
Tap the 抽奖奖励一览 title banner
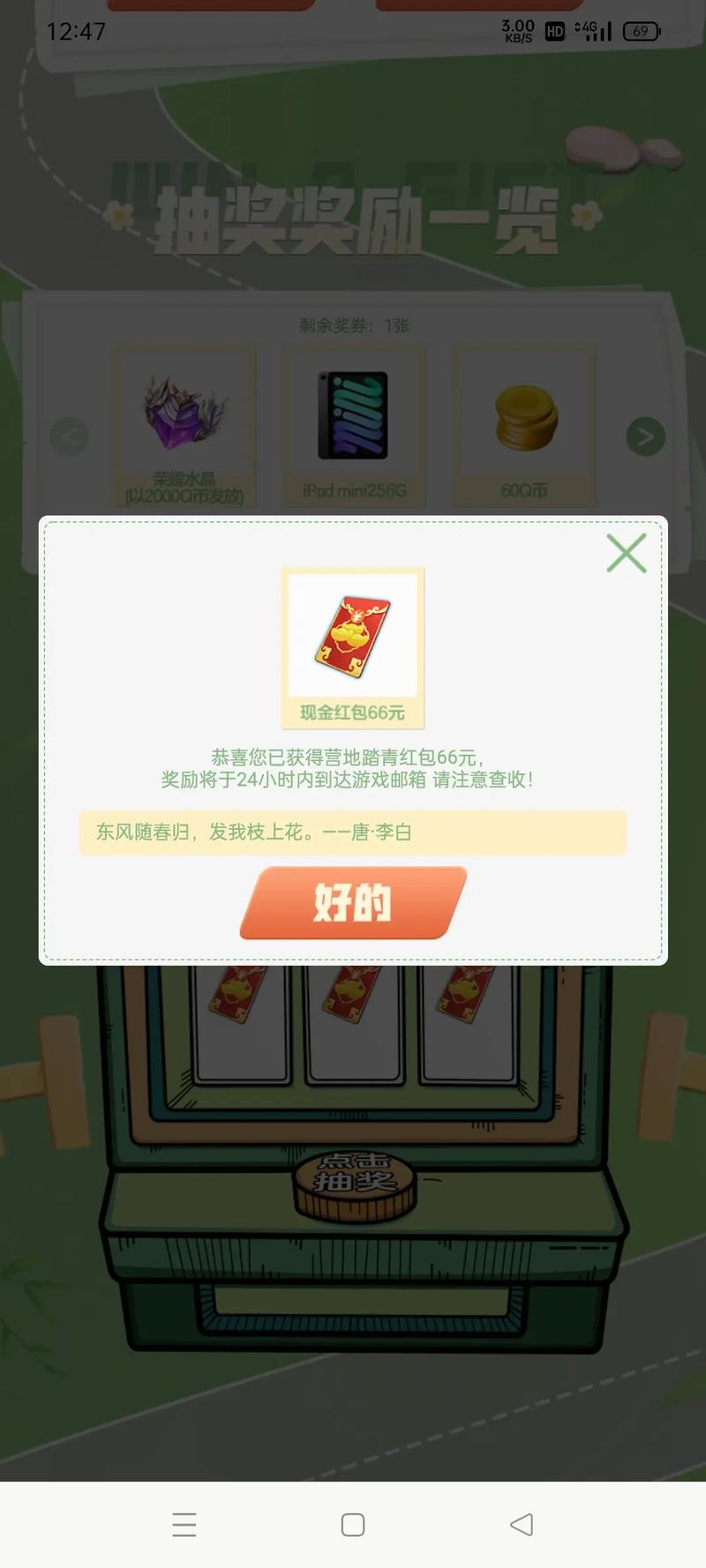coord(352,218)
